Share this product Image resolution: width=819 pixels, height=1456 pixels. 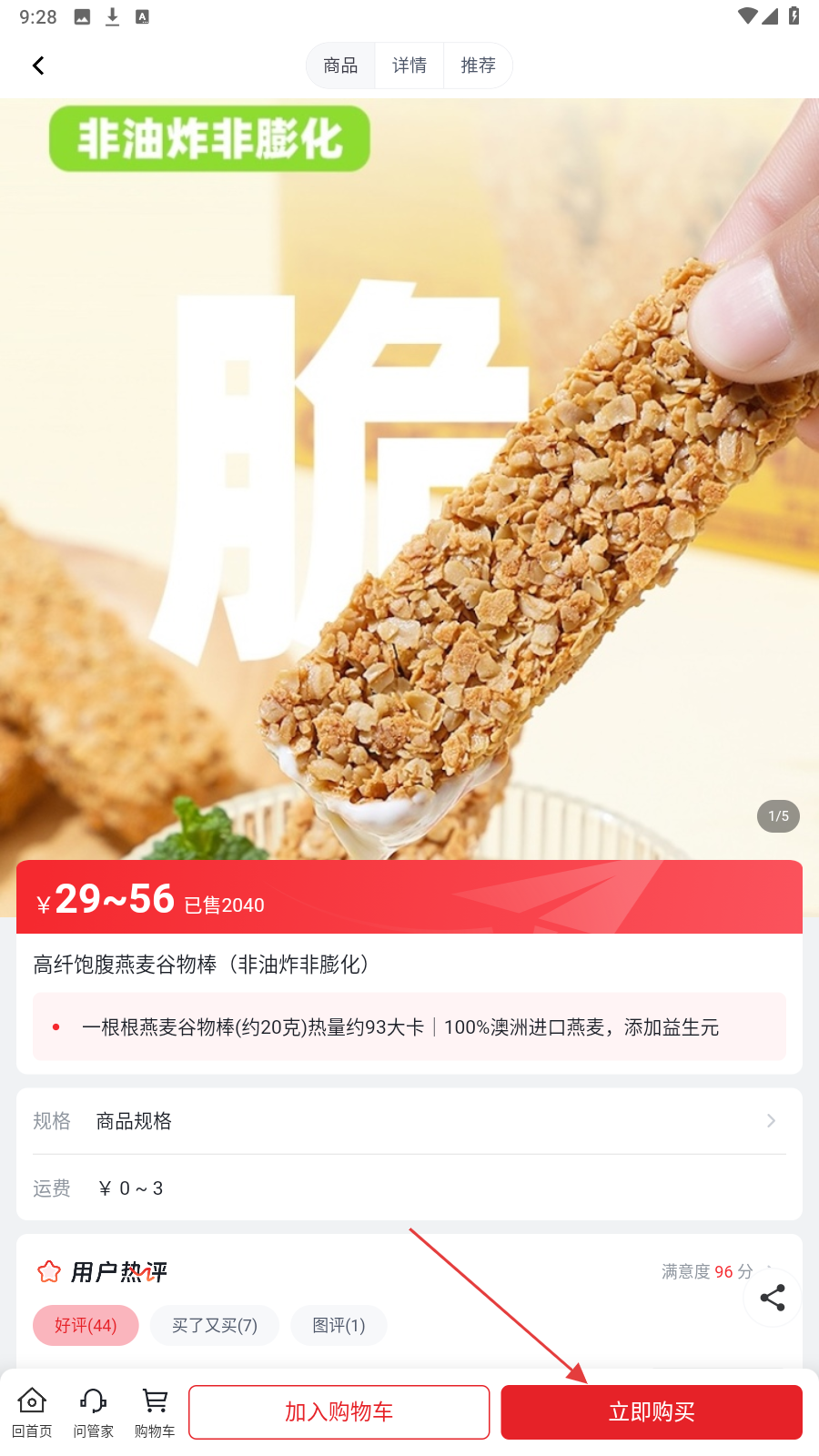click(x=772, y=1298)
